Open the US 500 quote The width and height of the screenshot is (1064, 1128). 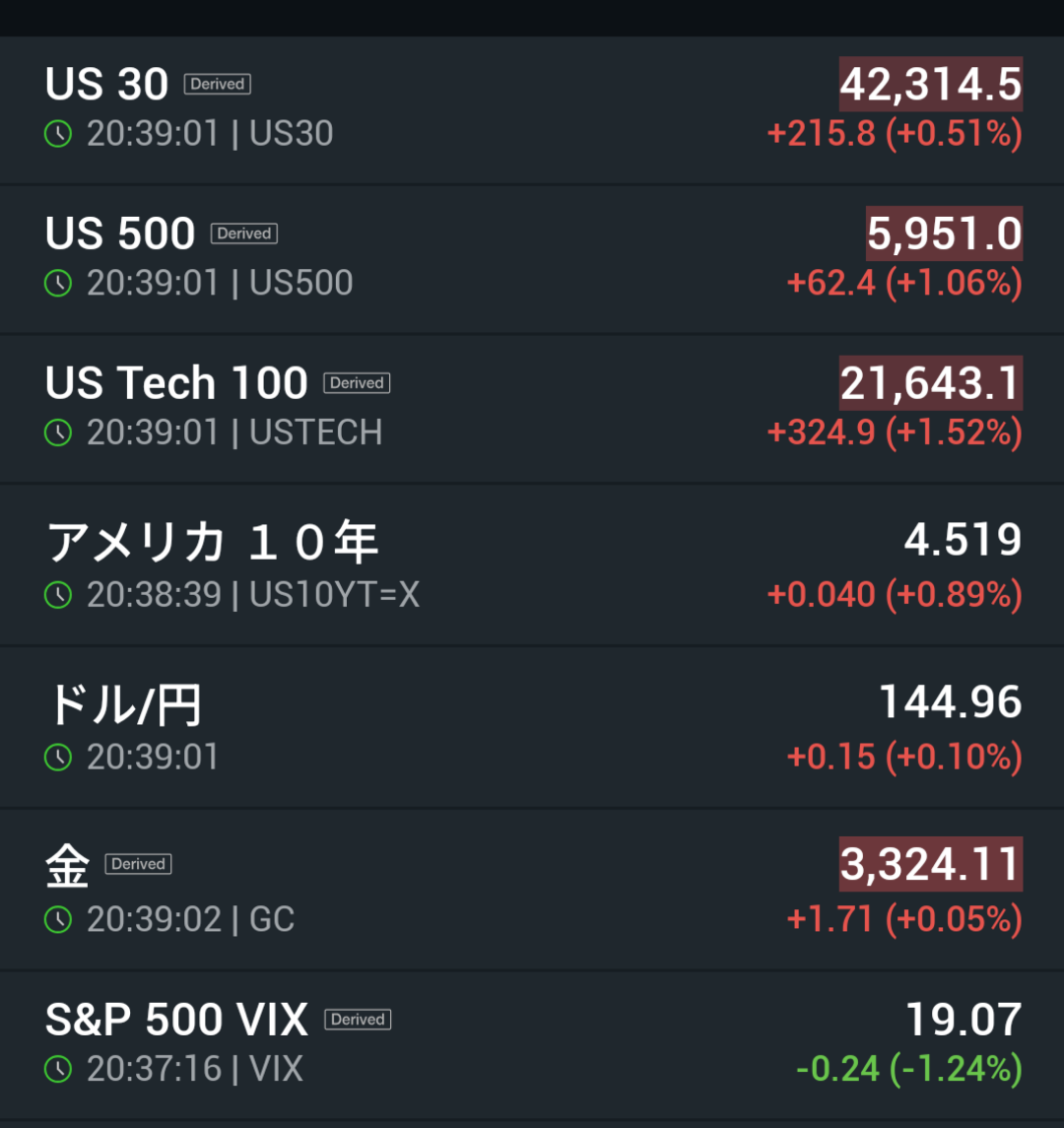[x=532, y=260]
